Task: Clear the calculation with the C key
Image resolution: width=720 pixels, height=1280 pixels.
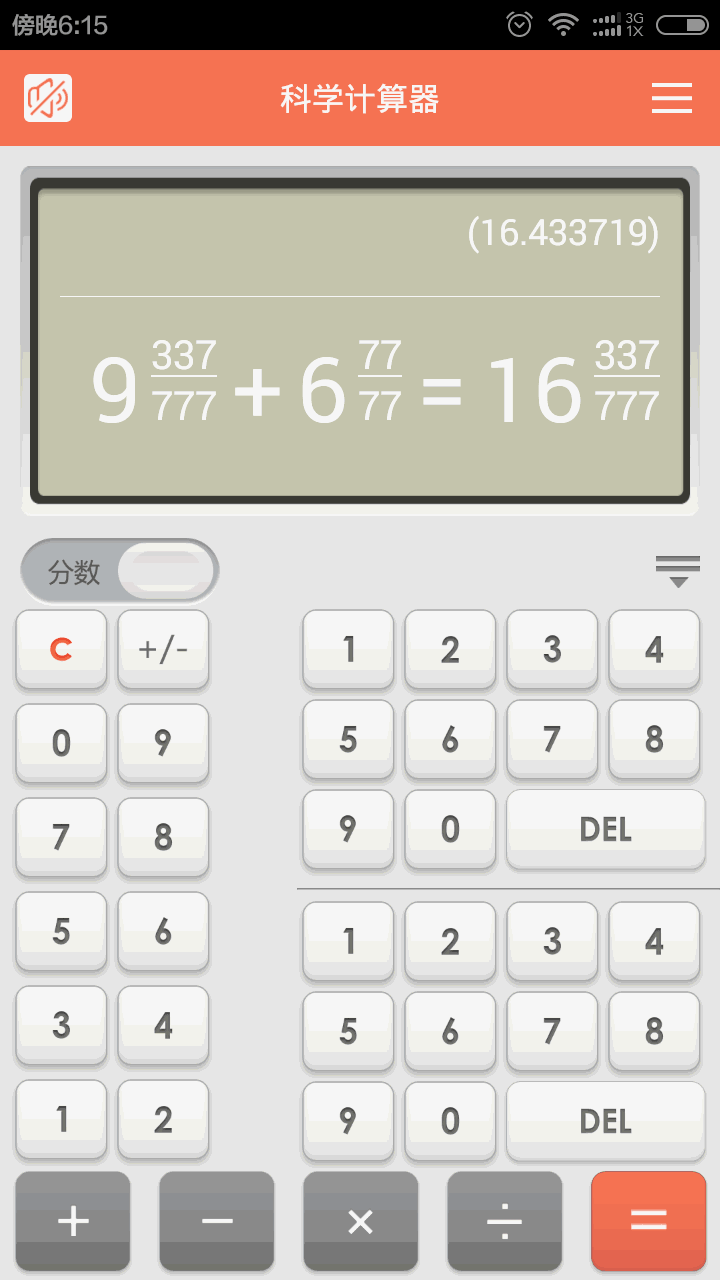Action: 61,650
